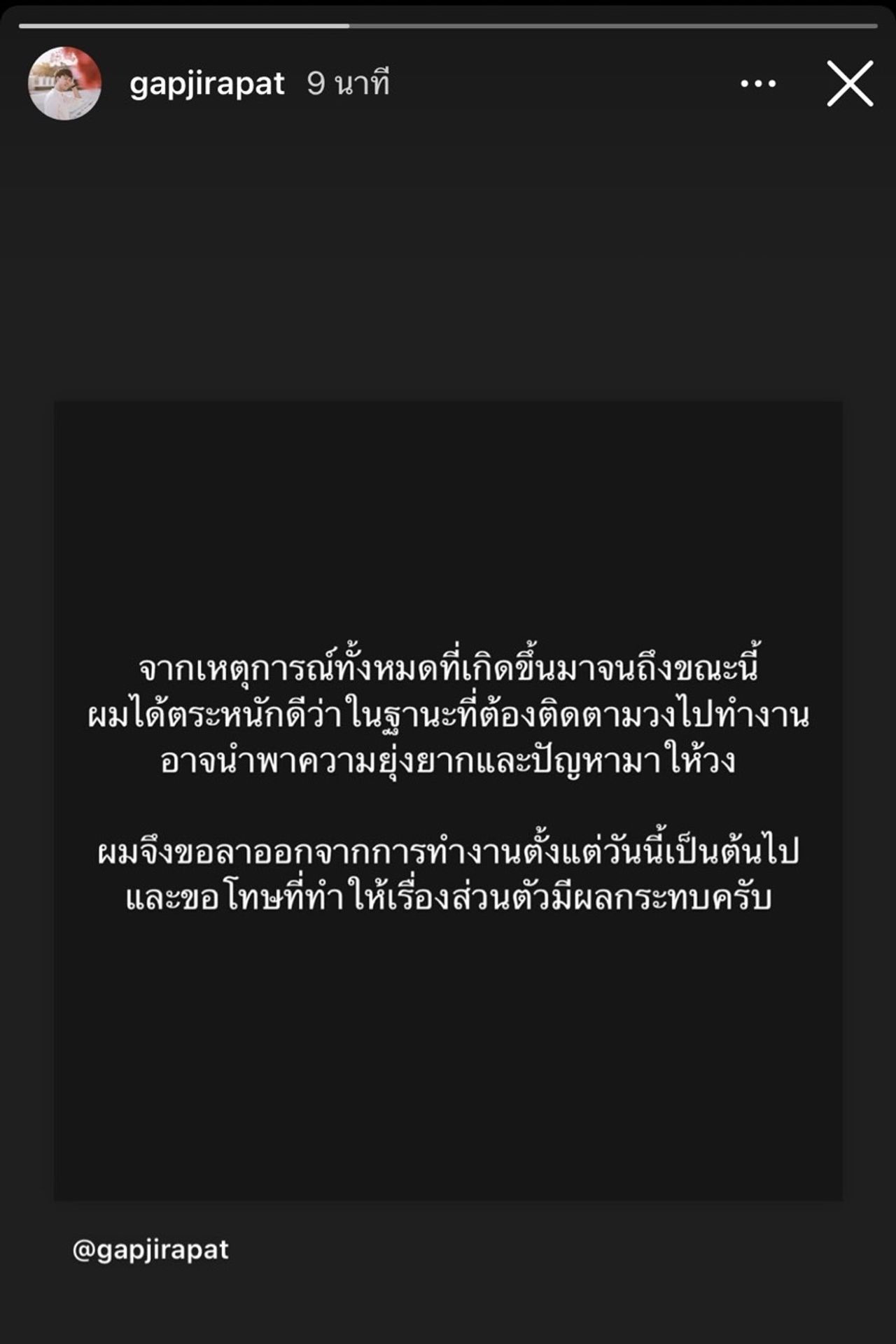Tap the gapjirapat username at top
The width and height of the screenshot is (896, 1344).
(206, 84)
